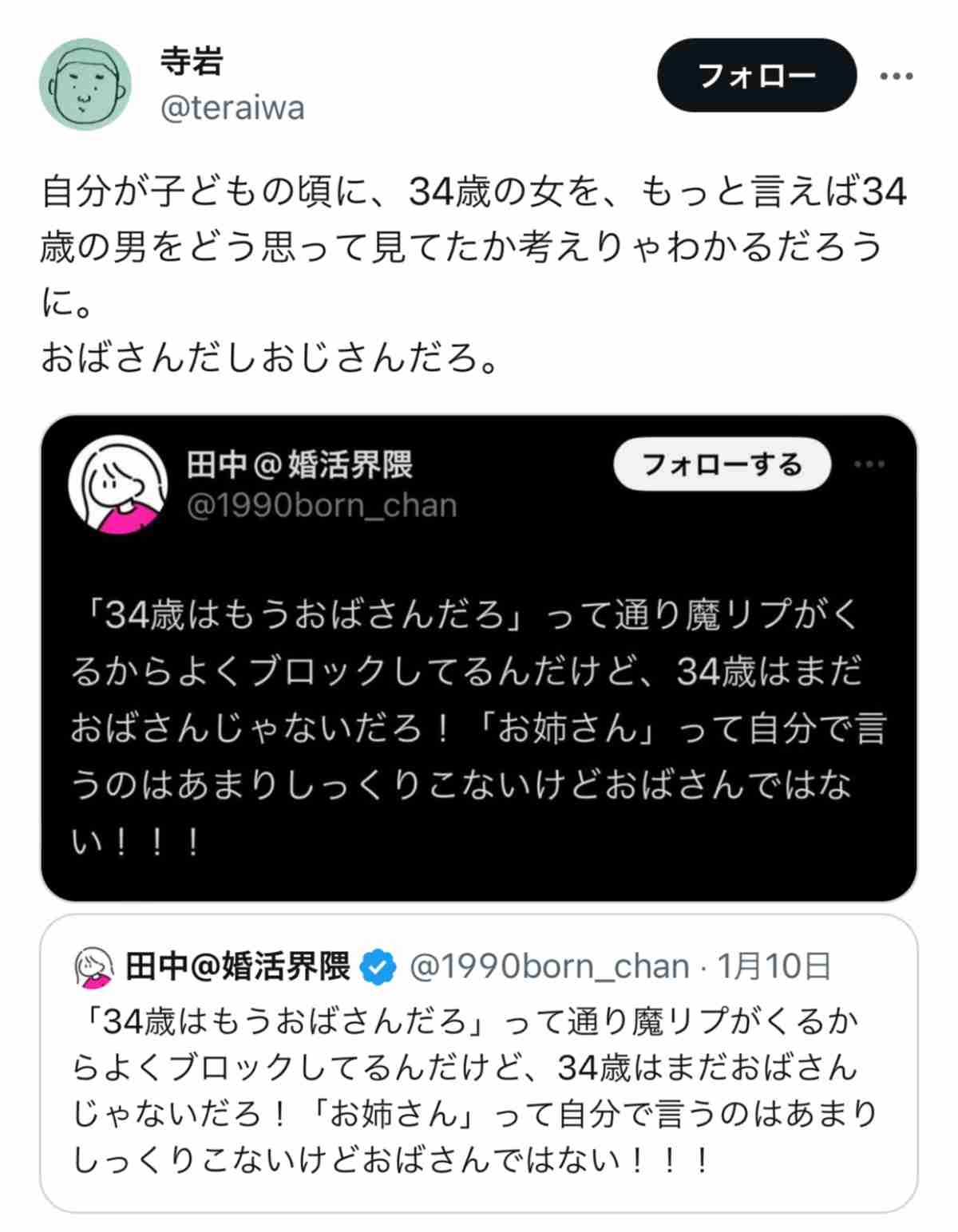Tap the @teraiwa handle

pyautogui.click(x=232, y=108)
